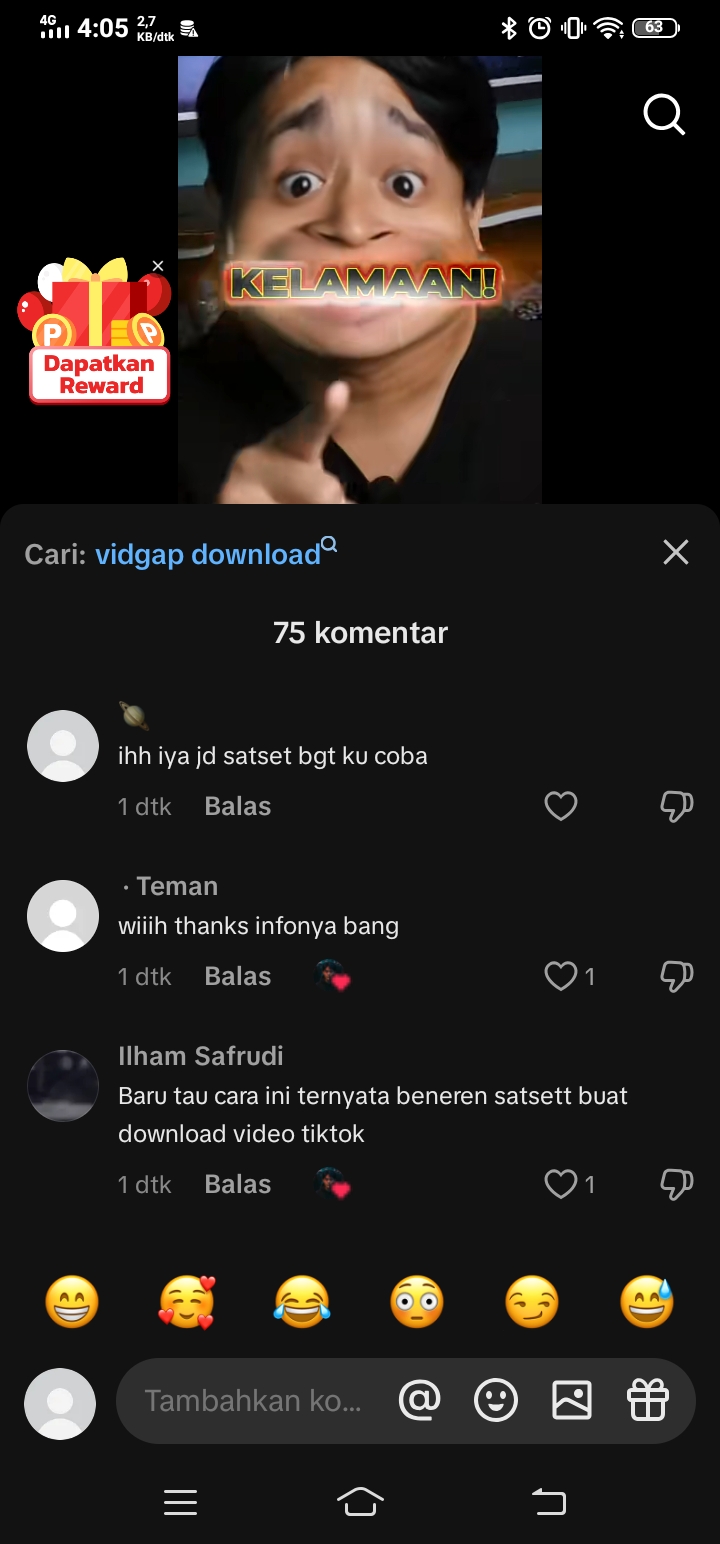The image size is (720, 1544).
Task: Dismiss the Dapatkan Reward floating banner
Action: pyautogui.click(x=157, y=266)
